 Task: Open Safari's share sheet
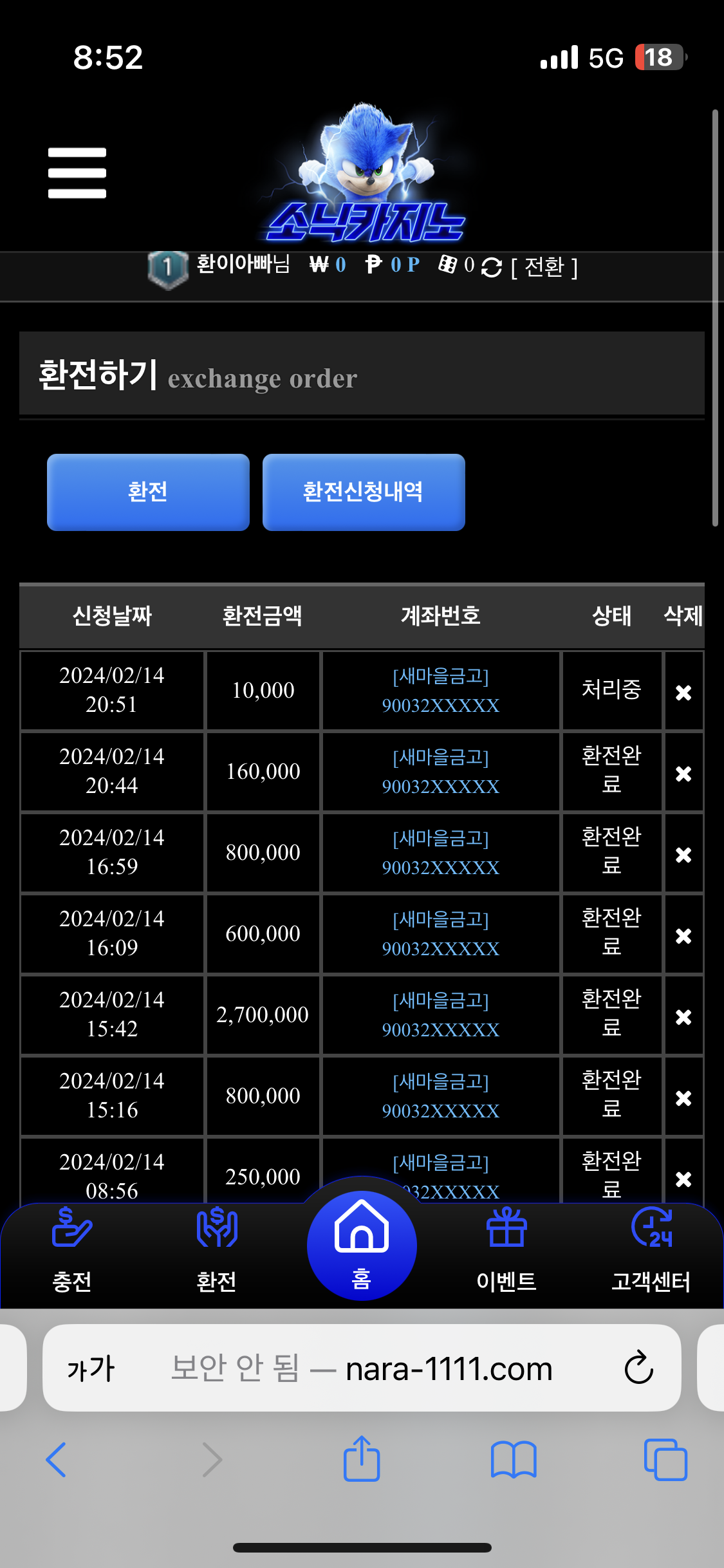point(362,1459)
